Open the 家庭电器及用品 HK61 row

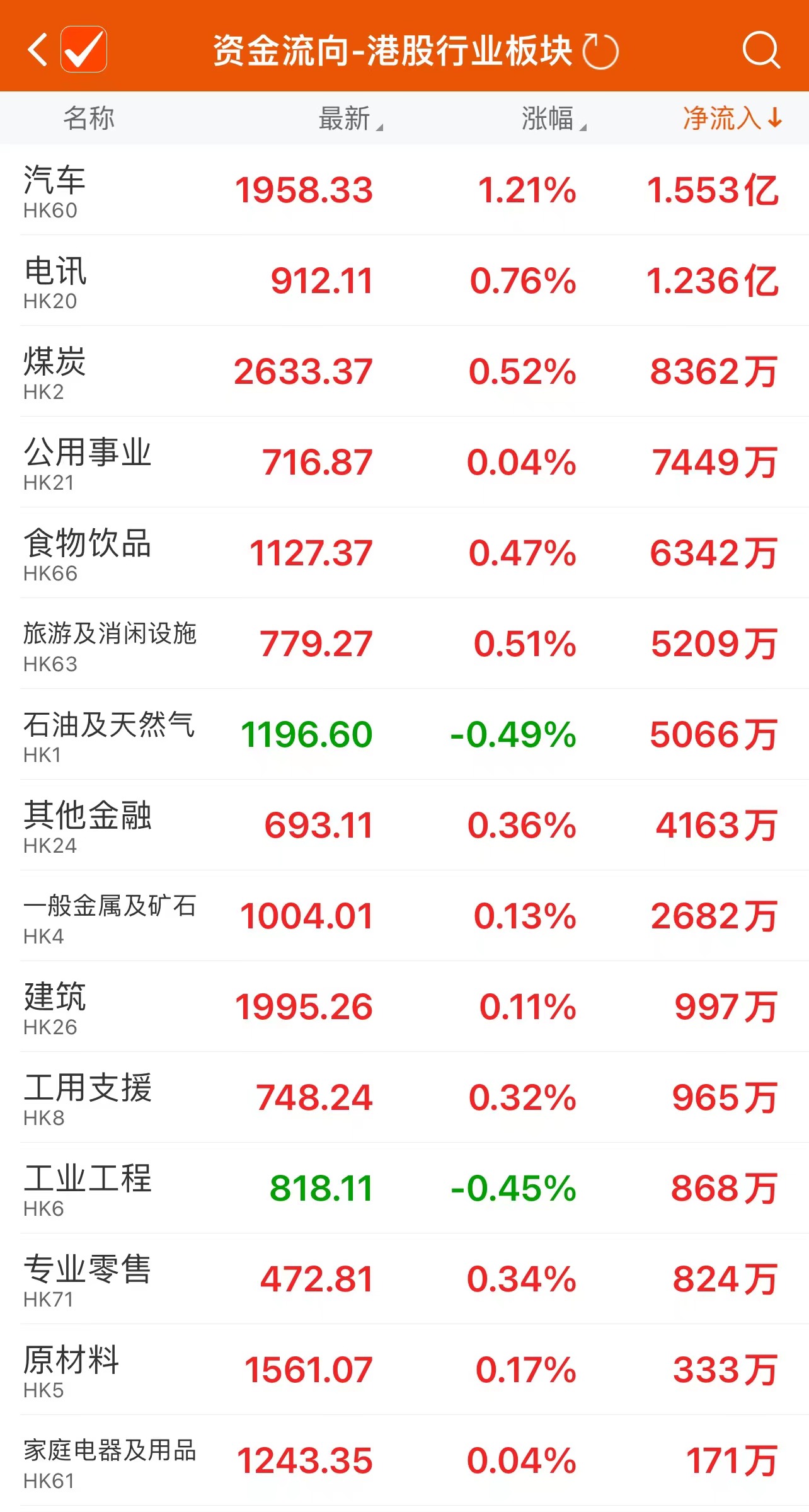(404, 1461)
